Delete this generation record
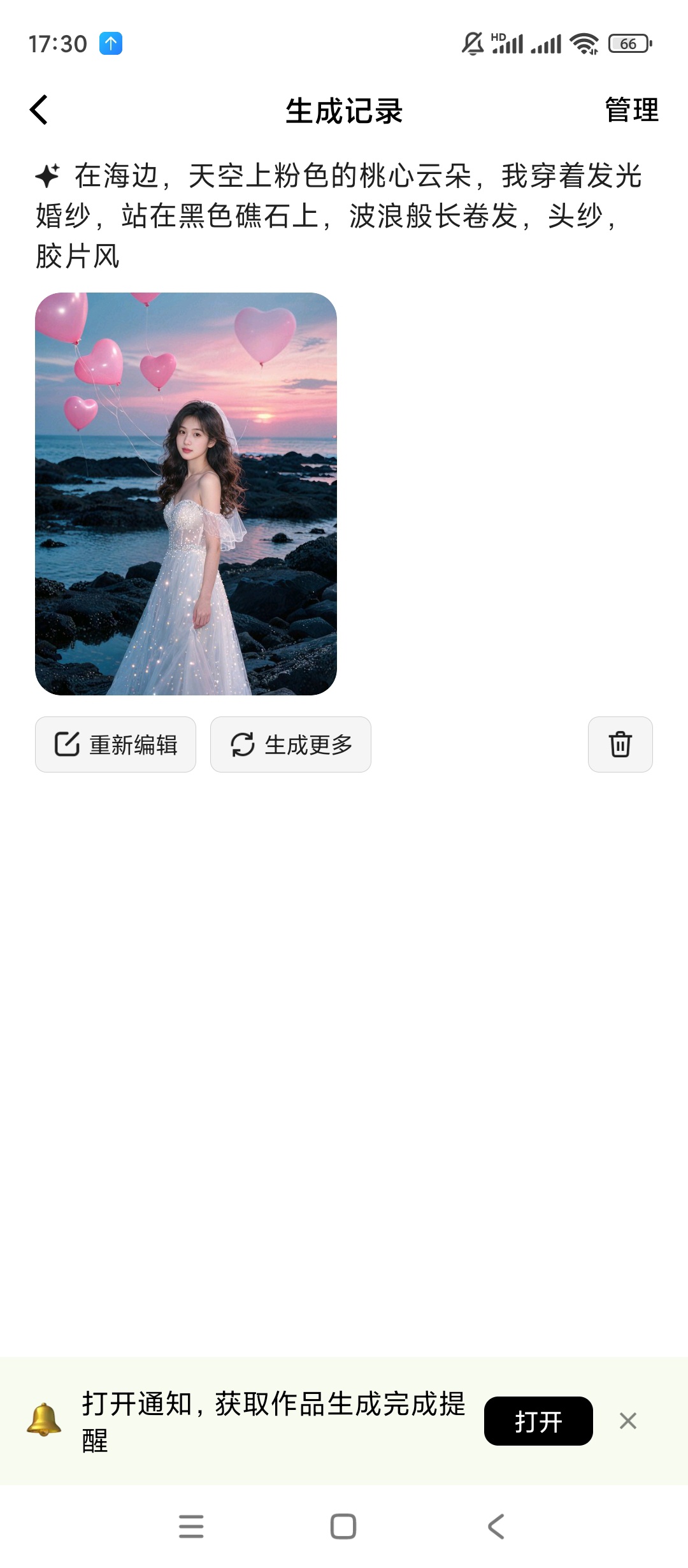This screenshot has width=688, height=1568. pyautogui.click(x=620, y=744)
